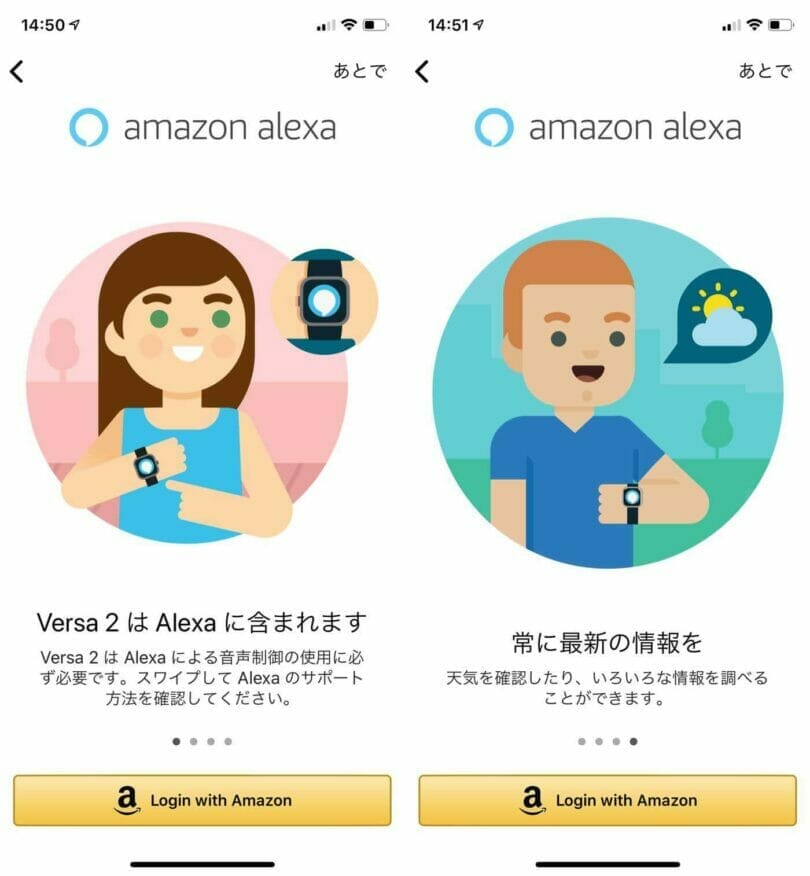810x876 pixels.
Task: Go back from the Versa 2 Alexa intro screen
Action: tap(17, 71)
